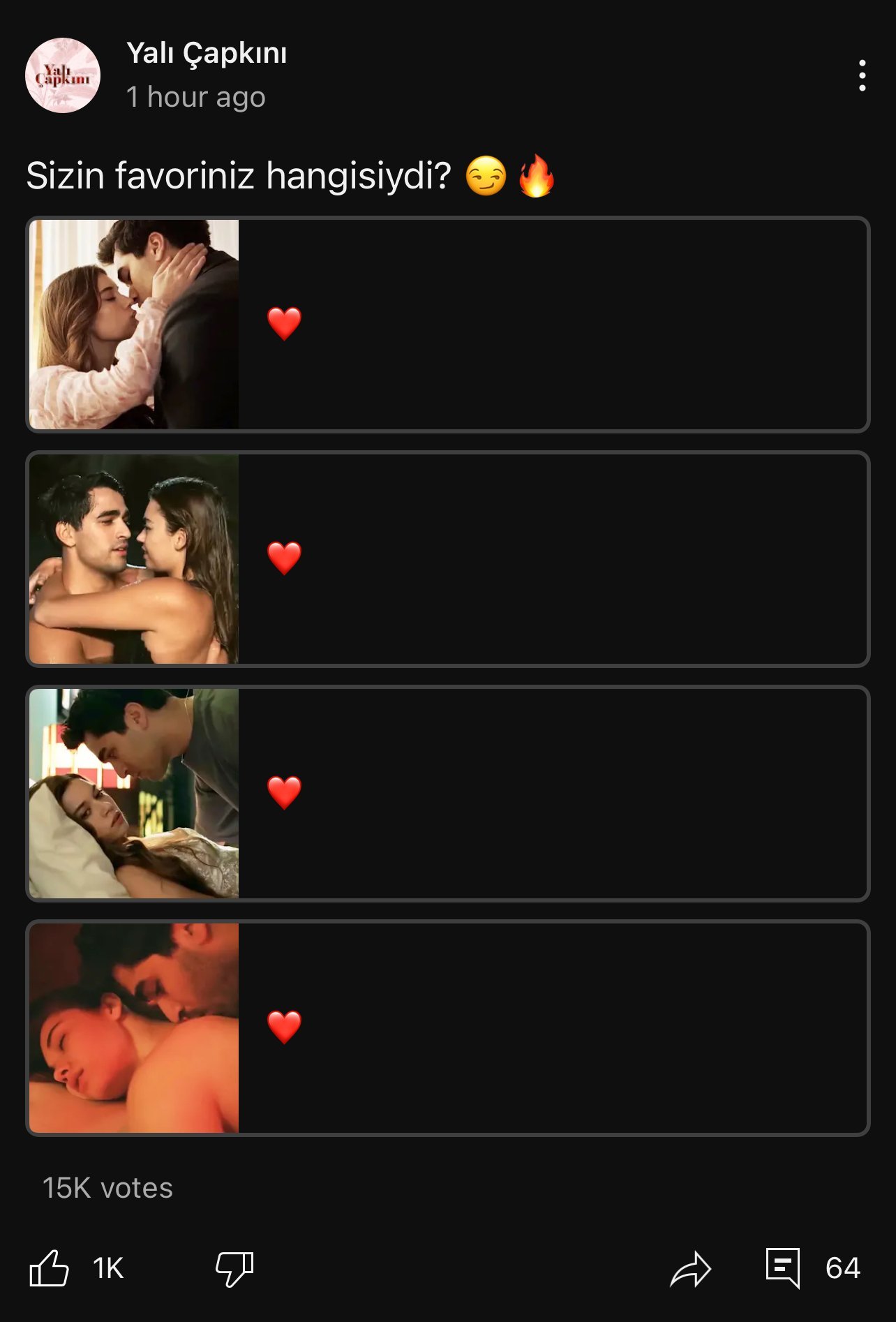
Task: Like this community post
Action: [50, 1268]
